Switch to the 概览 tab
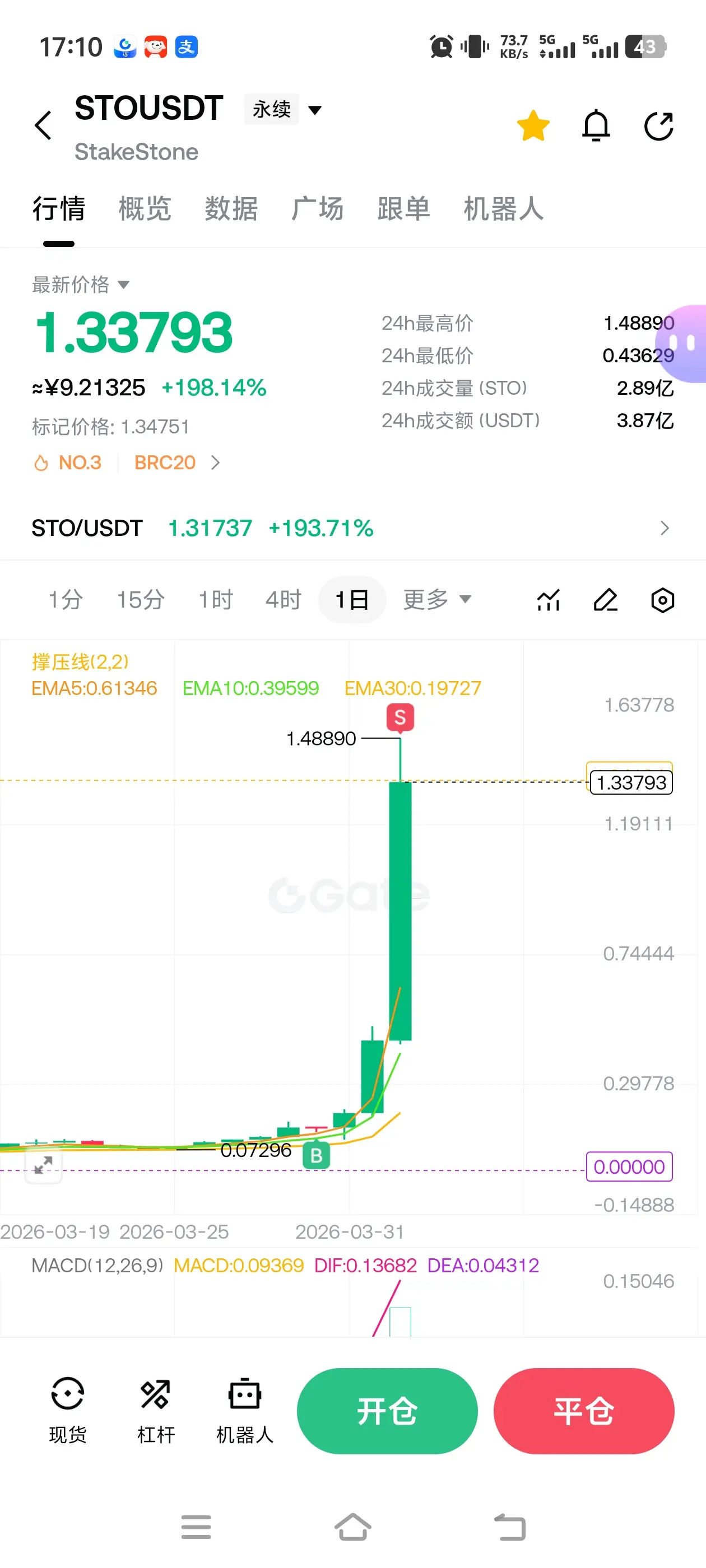Image resolution: width=706 pixels, height=1568 pixels. click(145, 209)
